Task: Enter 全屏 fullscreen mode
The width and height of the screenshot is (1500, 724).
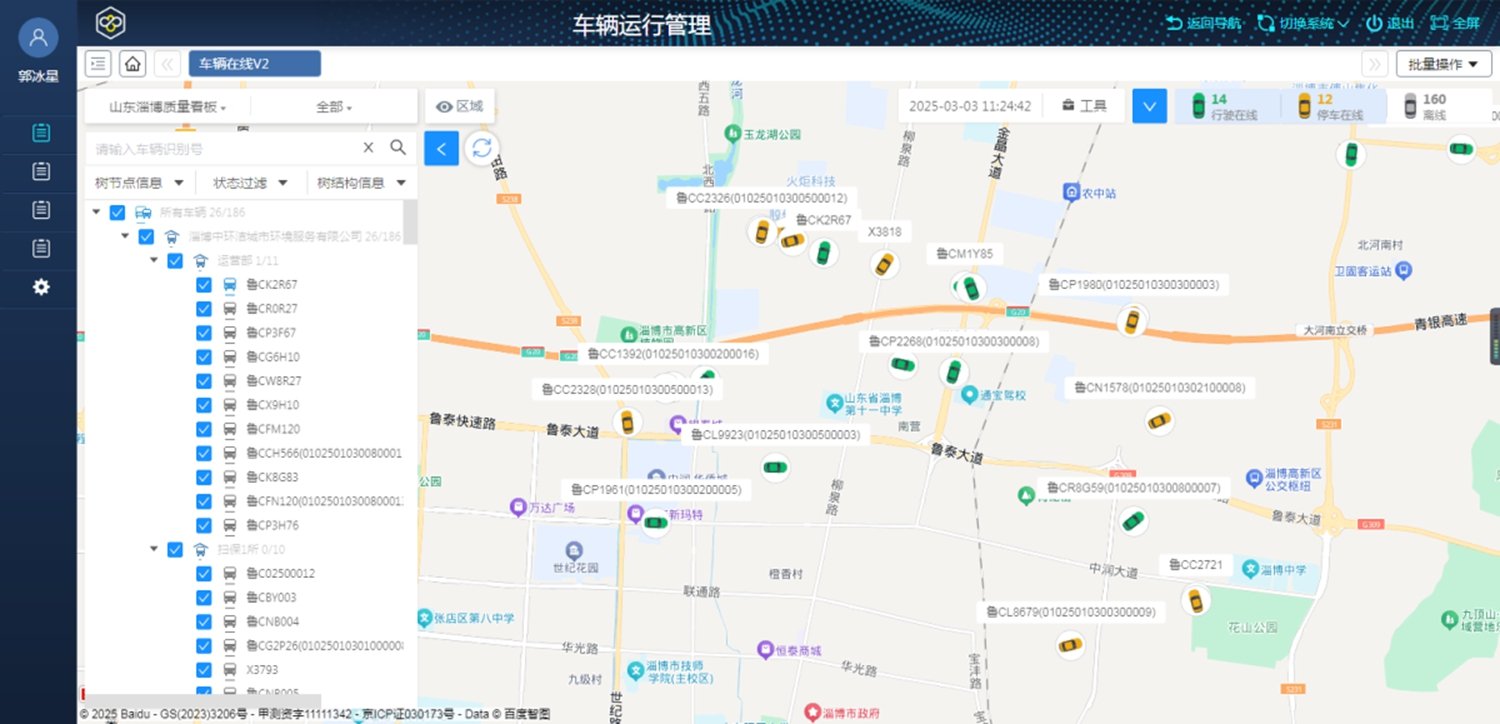Action: click(1454, 23)
